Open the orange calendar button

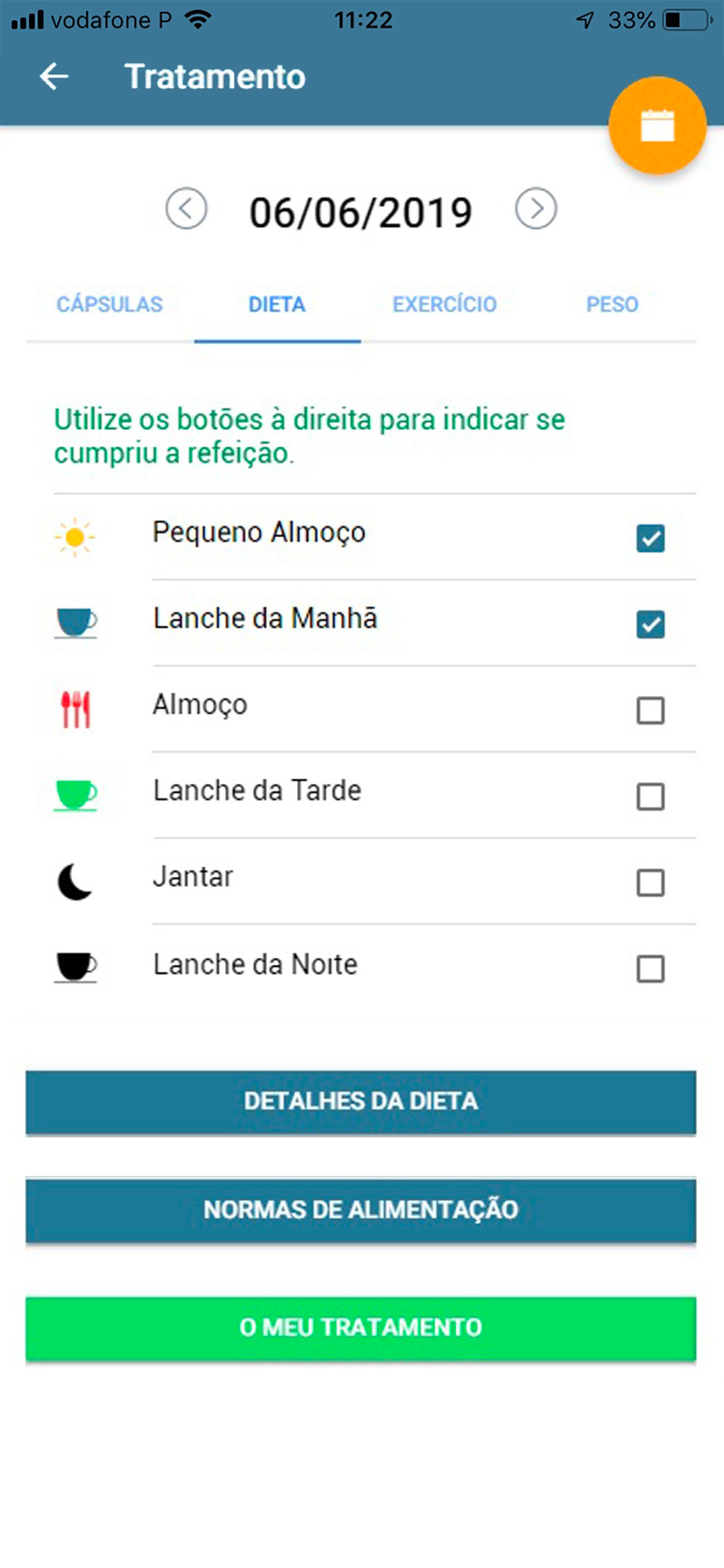[x=657, y=125]
